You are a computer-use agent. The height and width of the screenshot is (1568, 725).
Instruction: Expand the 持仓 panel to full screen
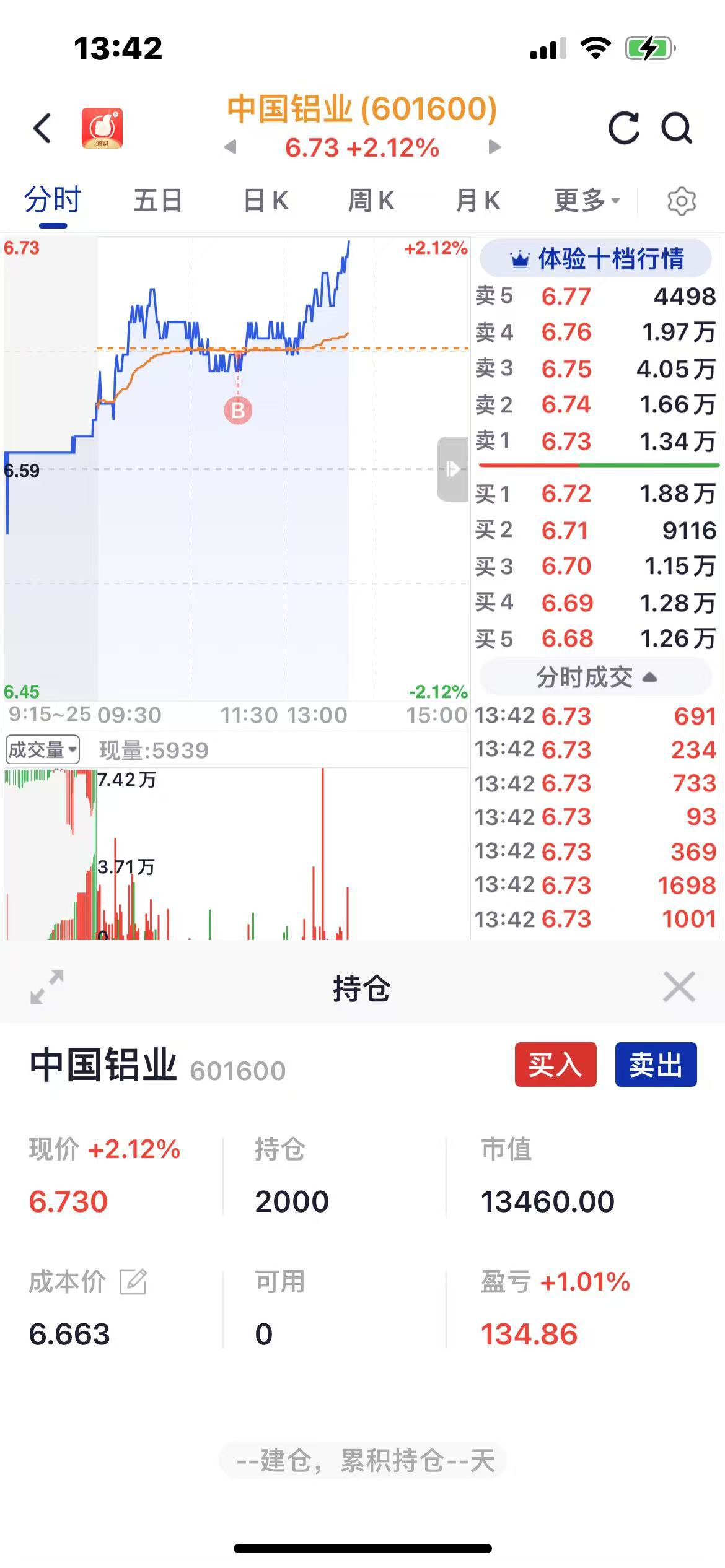coord(47,987)
